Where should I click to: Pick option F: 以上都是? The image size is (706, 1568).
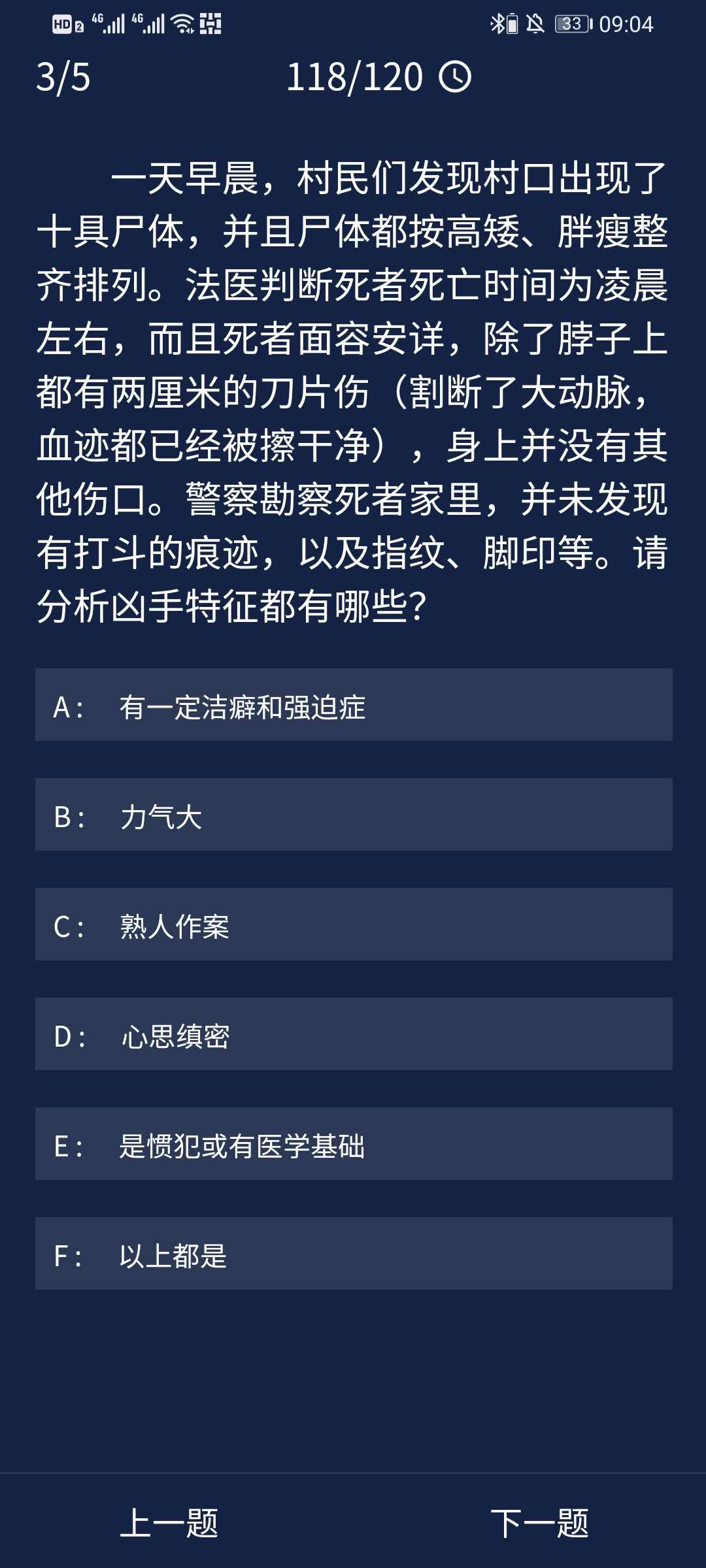[353, 1253]
